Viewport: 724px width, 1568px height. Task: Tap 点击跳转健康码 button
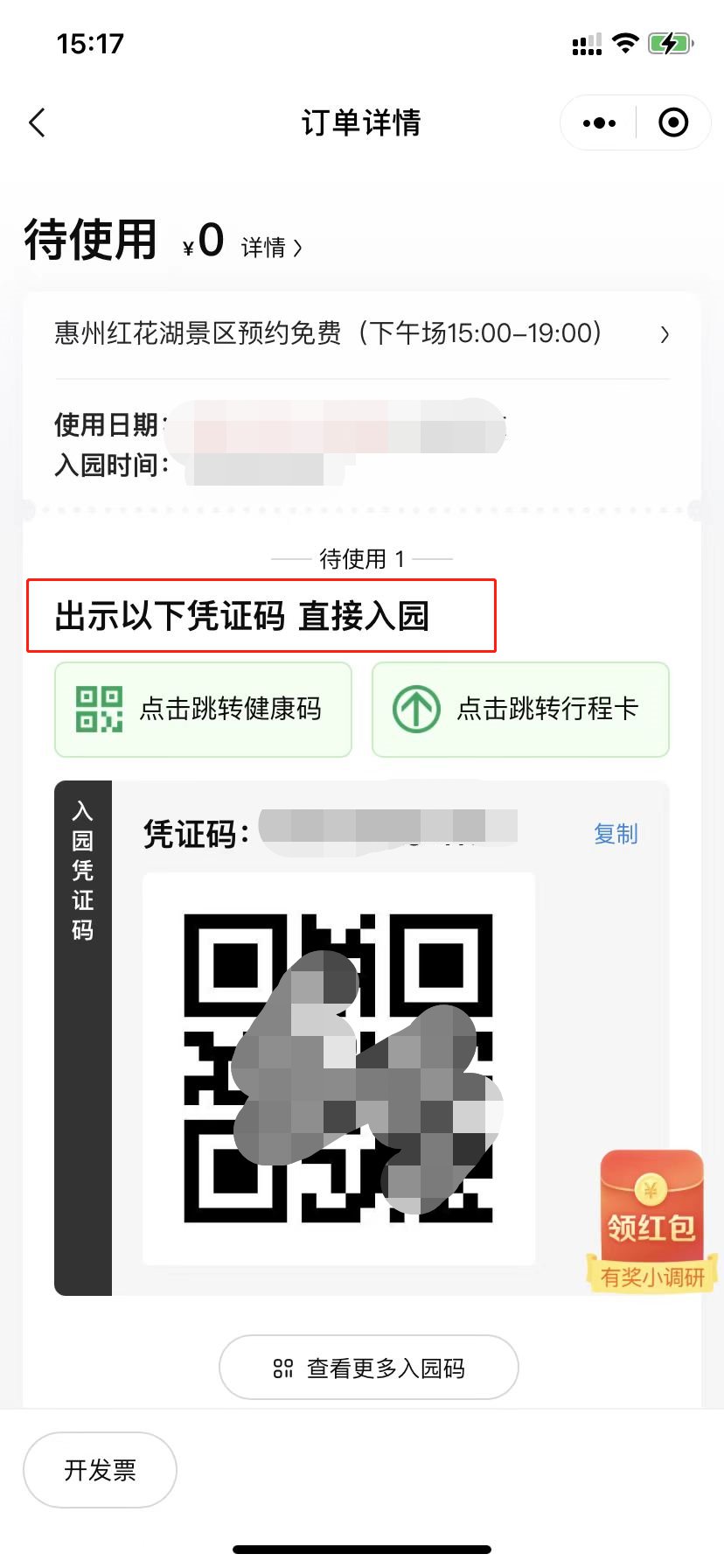(203, 709)
